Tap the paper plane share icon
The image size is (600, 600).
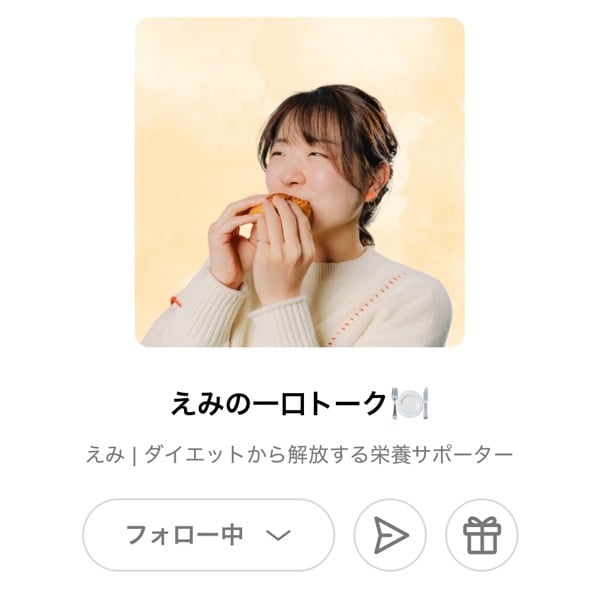click(390, 536)
